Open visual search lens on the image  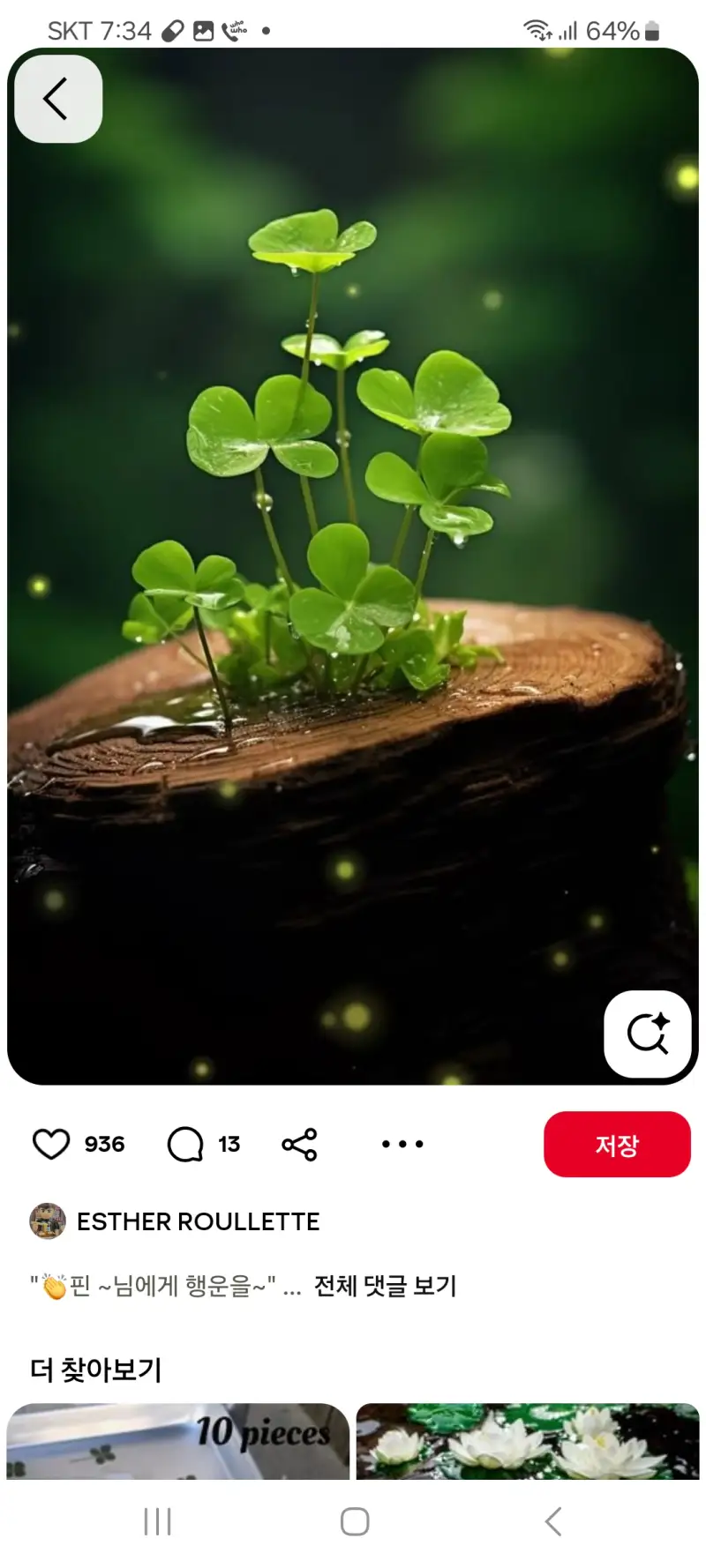pos(648,1034)
